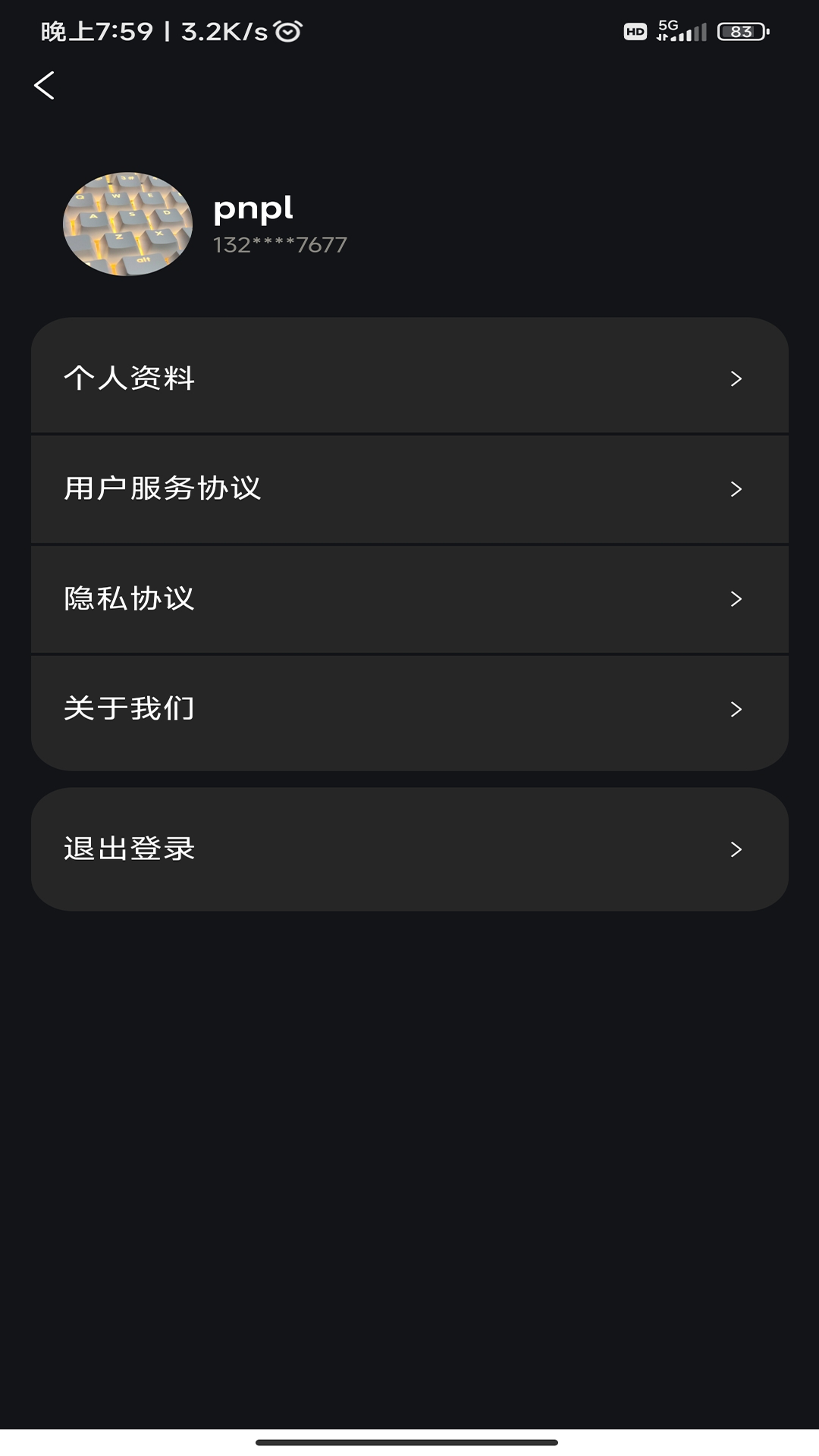Tap the masked phone number 132****7677
This screenshot has height=1456, width=819.
pos(279,244)
